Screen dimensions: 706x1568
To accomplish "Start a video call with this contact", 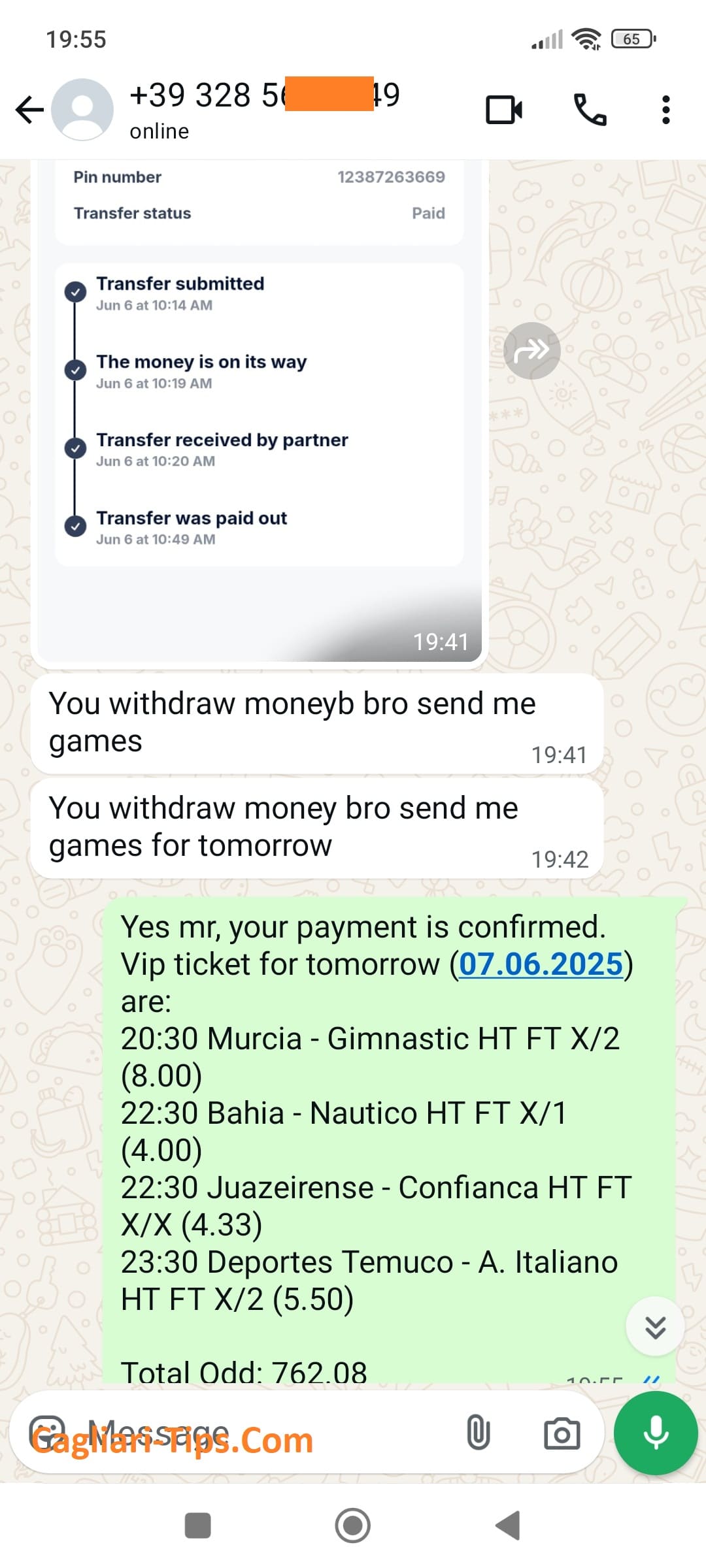I will [x=504, y=110].
